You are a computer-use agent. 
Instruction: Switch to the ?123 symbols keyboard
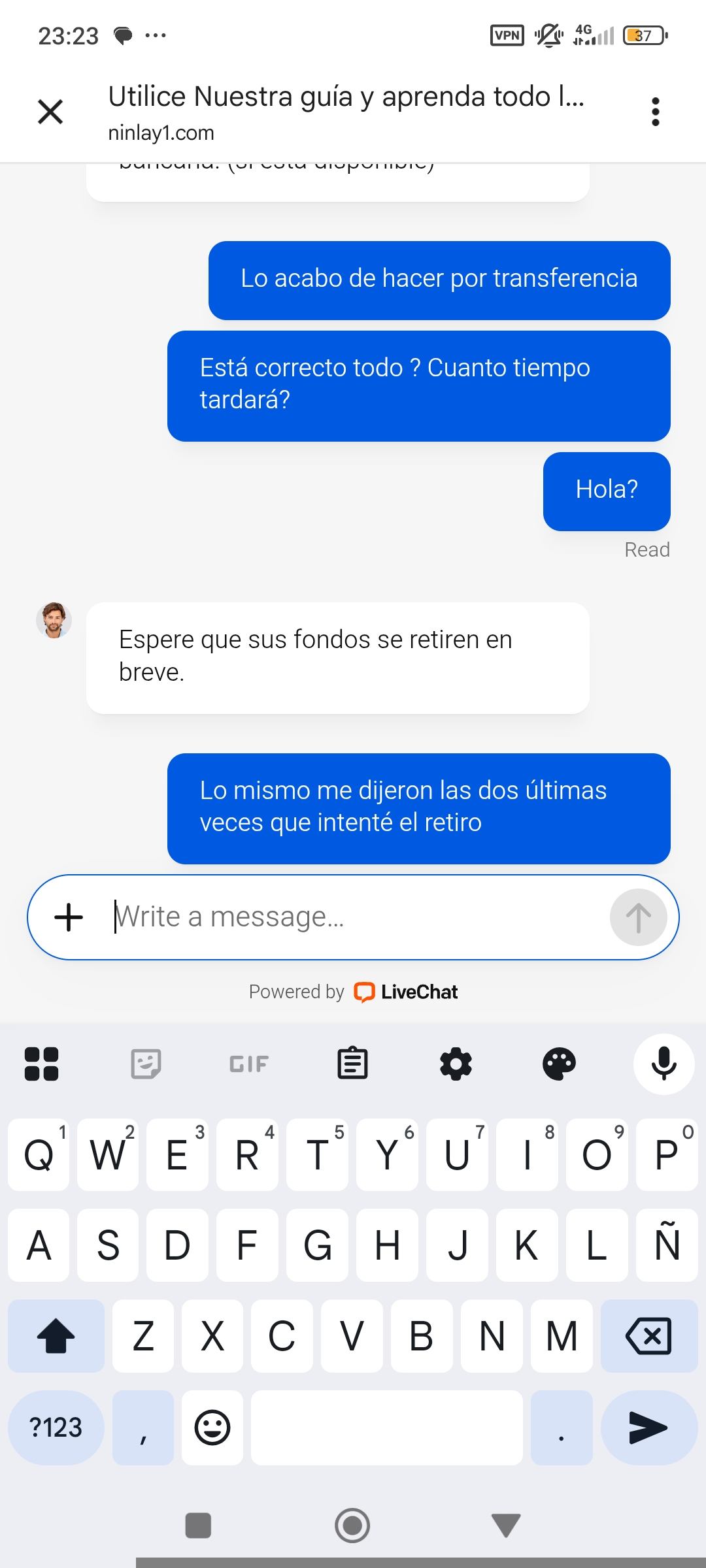point(56,1427)
